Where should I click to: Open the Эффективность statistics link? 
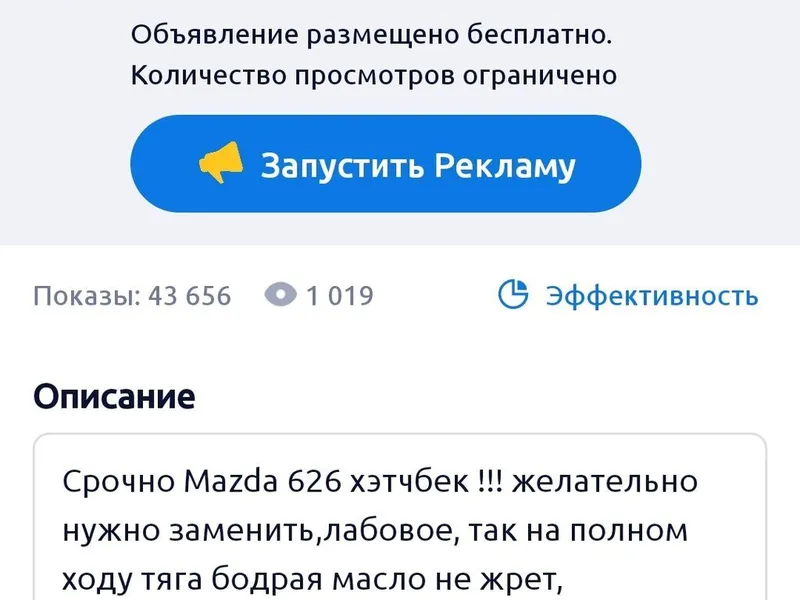pos(628,295)
